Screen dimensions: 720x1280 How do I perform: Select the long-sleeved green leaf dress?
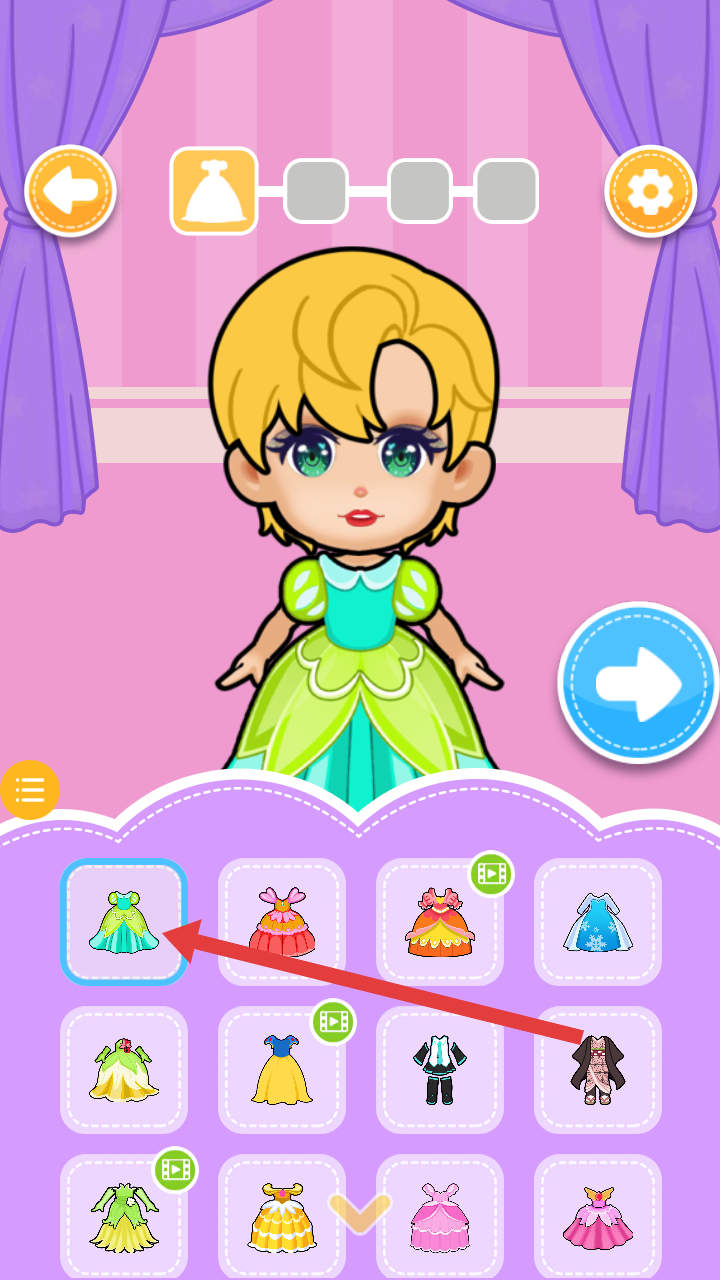124,1217
